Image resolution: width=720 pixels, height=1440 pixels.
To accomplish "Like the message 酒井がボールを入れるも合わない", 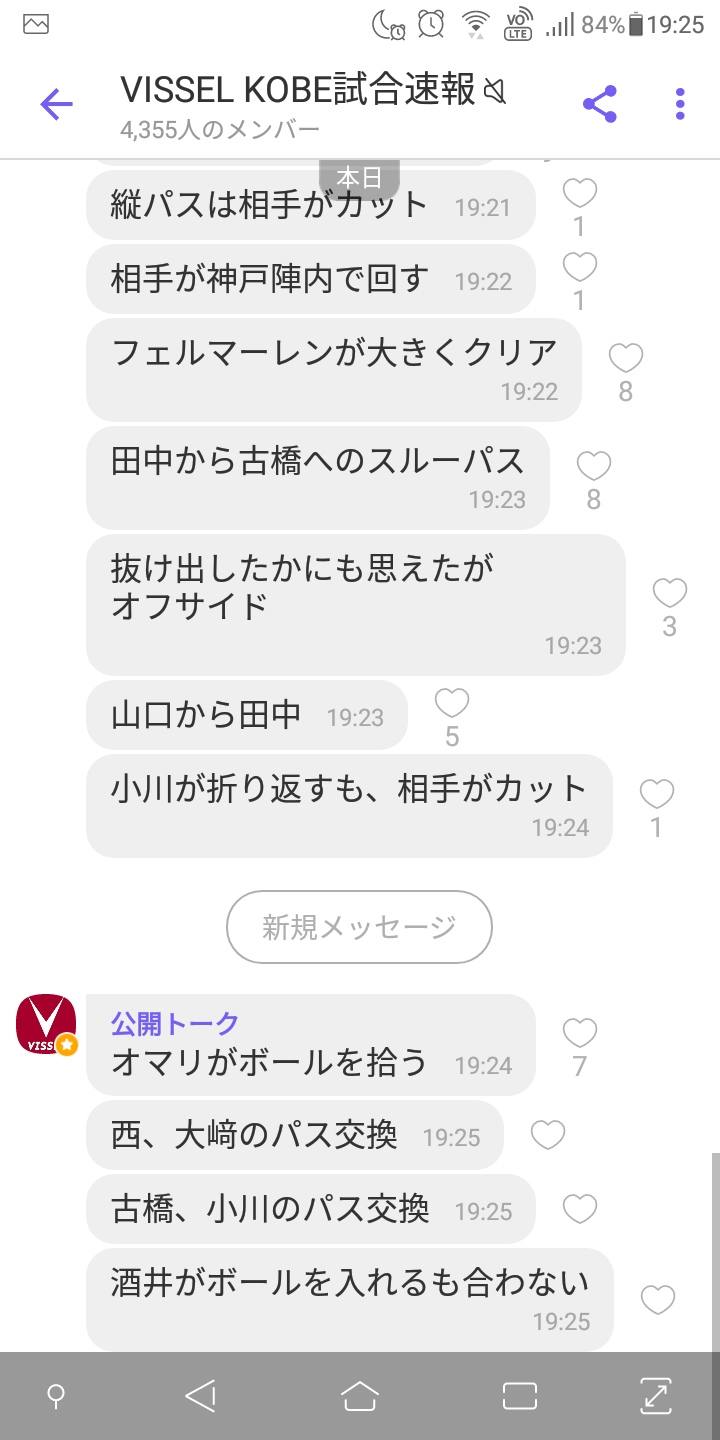I will (x=657, y=1300).
